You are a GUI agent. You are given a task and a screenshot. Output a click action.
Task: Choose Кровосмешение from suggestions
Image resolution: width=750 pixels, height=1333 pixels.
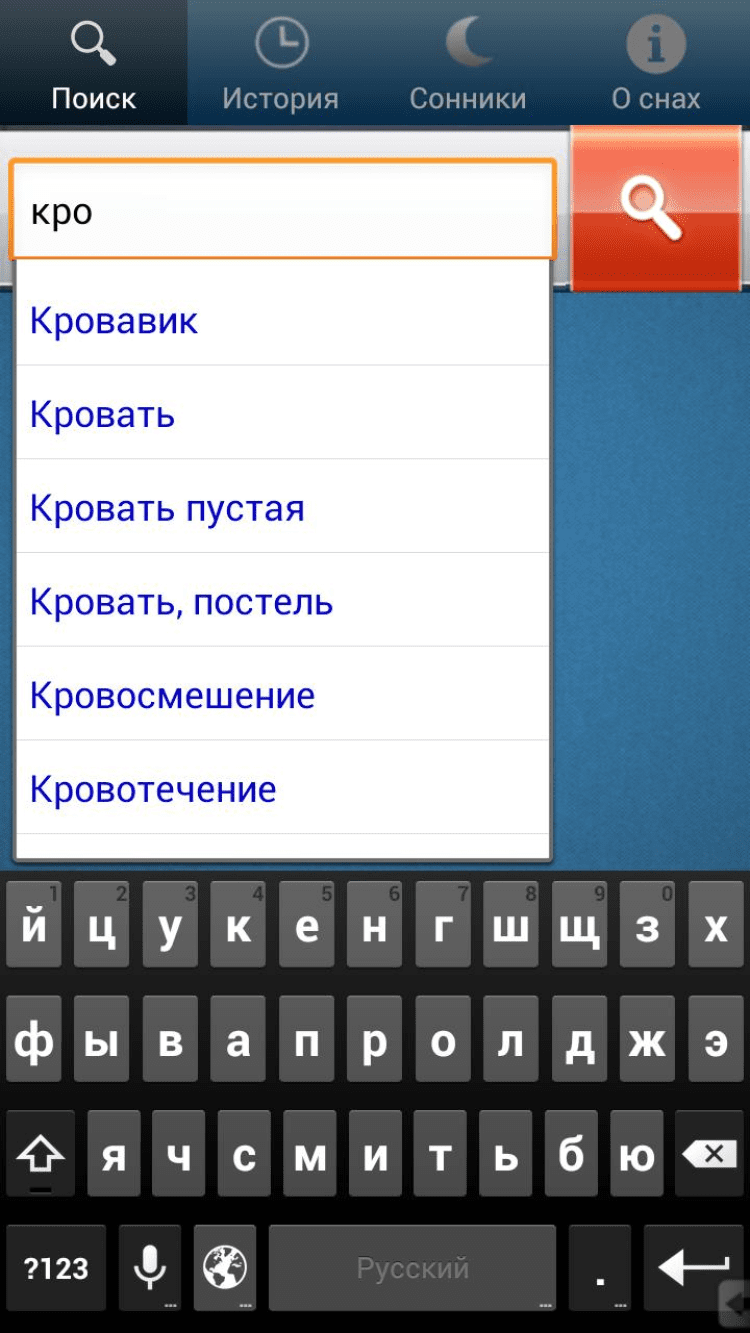(x=282, y=695)
